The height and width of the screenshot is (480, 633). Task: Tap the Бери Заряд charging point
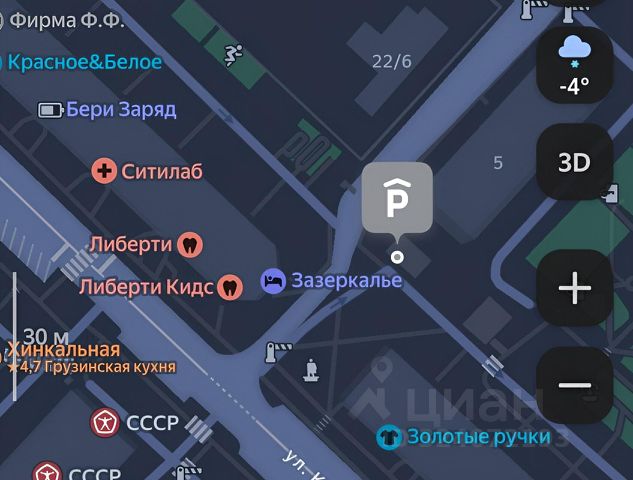click(x=50, y=109)
